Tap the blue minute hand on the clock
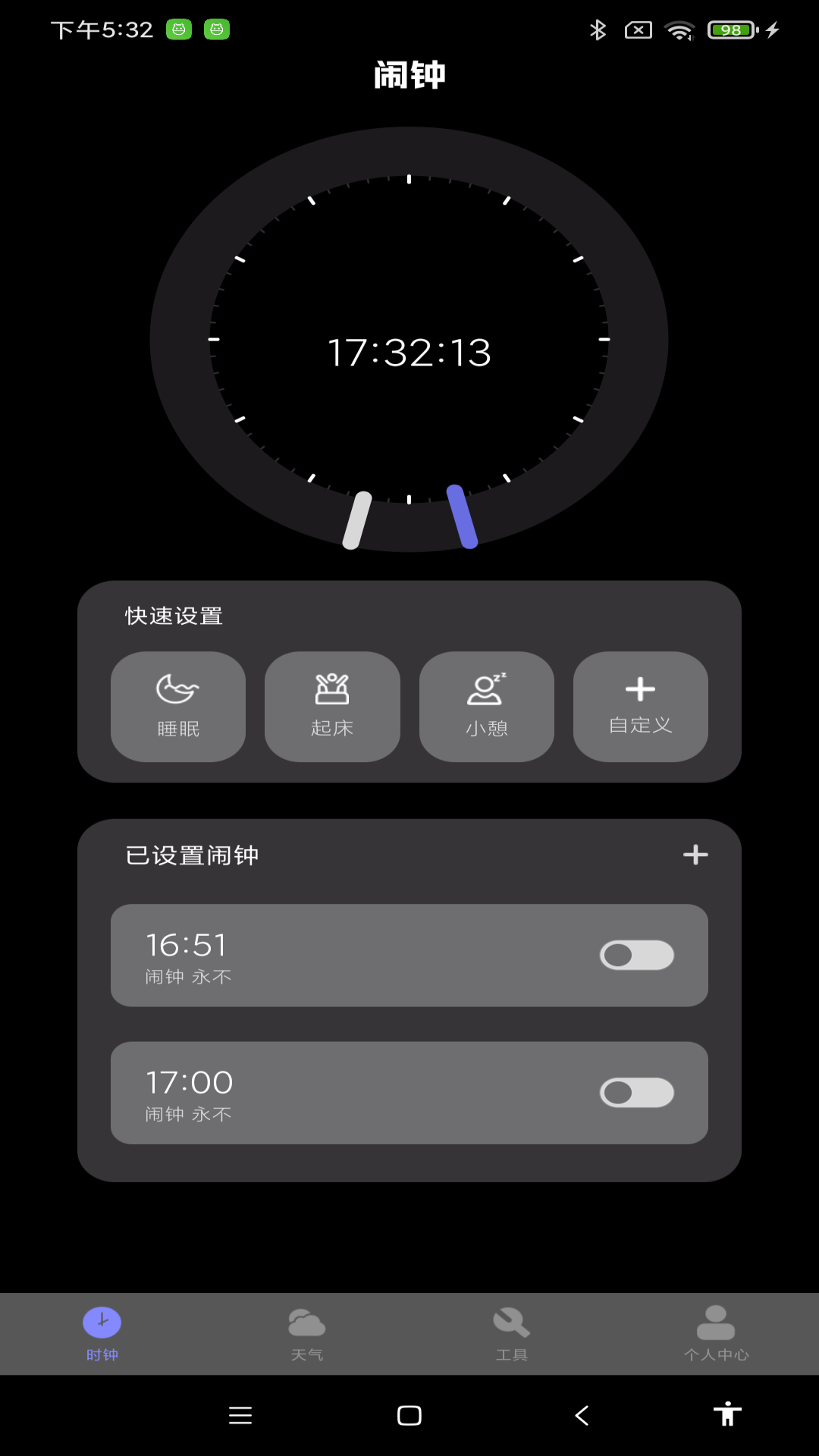 463,516
